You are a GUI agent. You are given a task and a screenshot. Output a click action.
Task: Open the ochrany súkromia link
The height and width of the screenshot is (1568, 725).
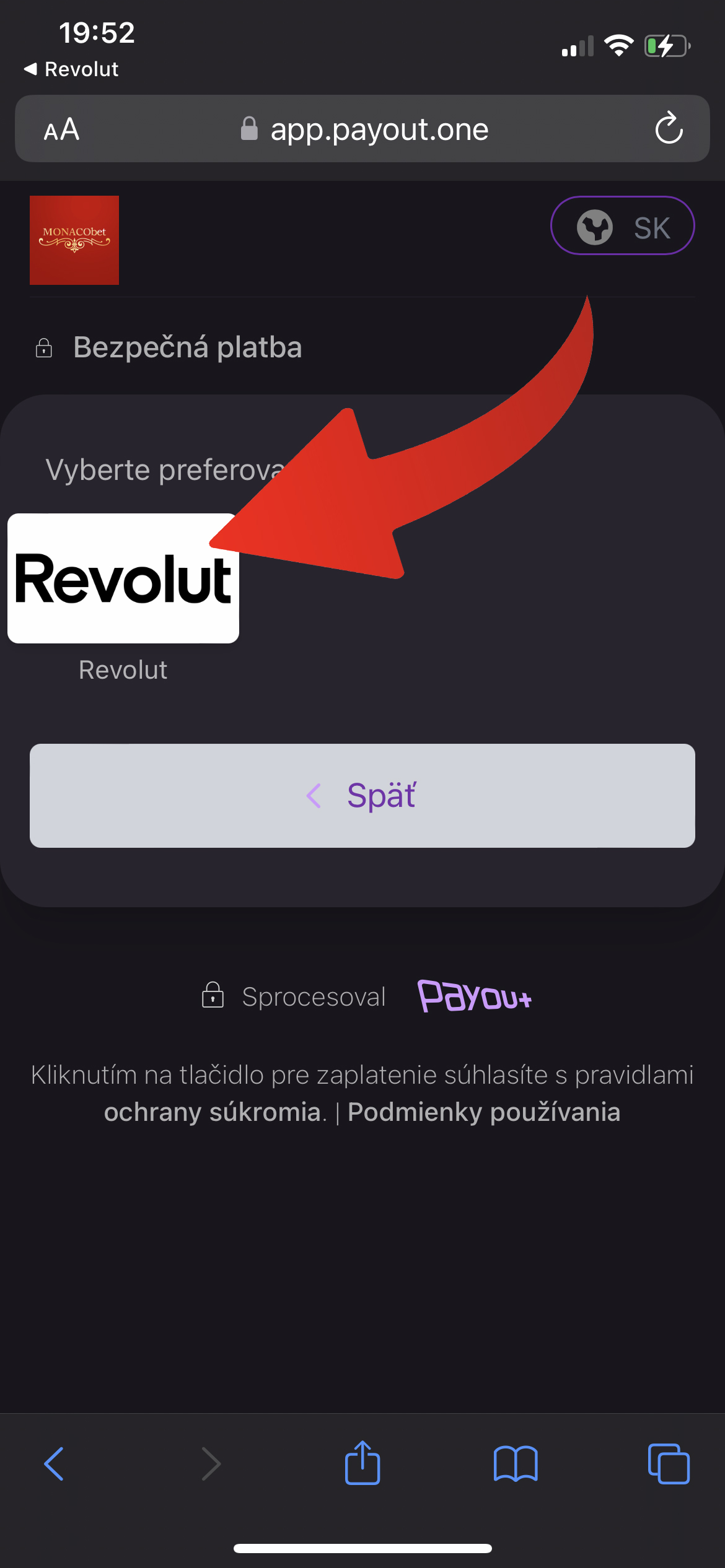tap(213, 1112)
